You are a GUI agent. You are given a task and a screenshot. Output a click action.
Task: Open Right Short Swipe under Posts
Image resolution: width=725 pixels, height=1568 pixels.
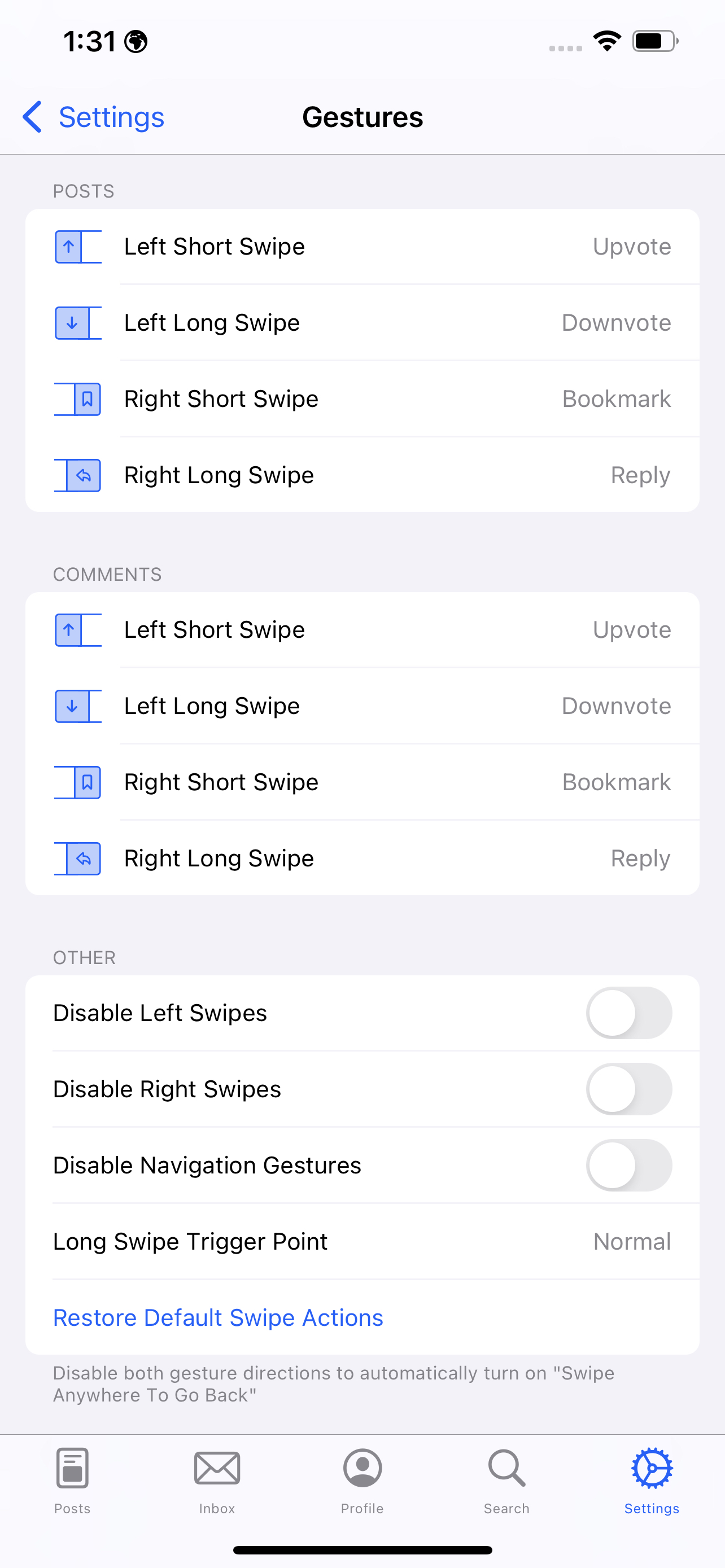point(362,398)
